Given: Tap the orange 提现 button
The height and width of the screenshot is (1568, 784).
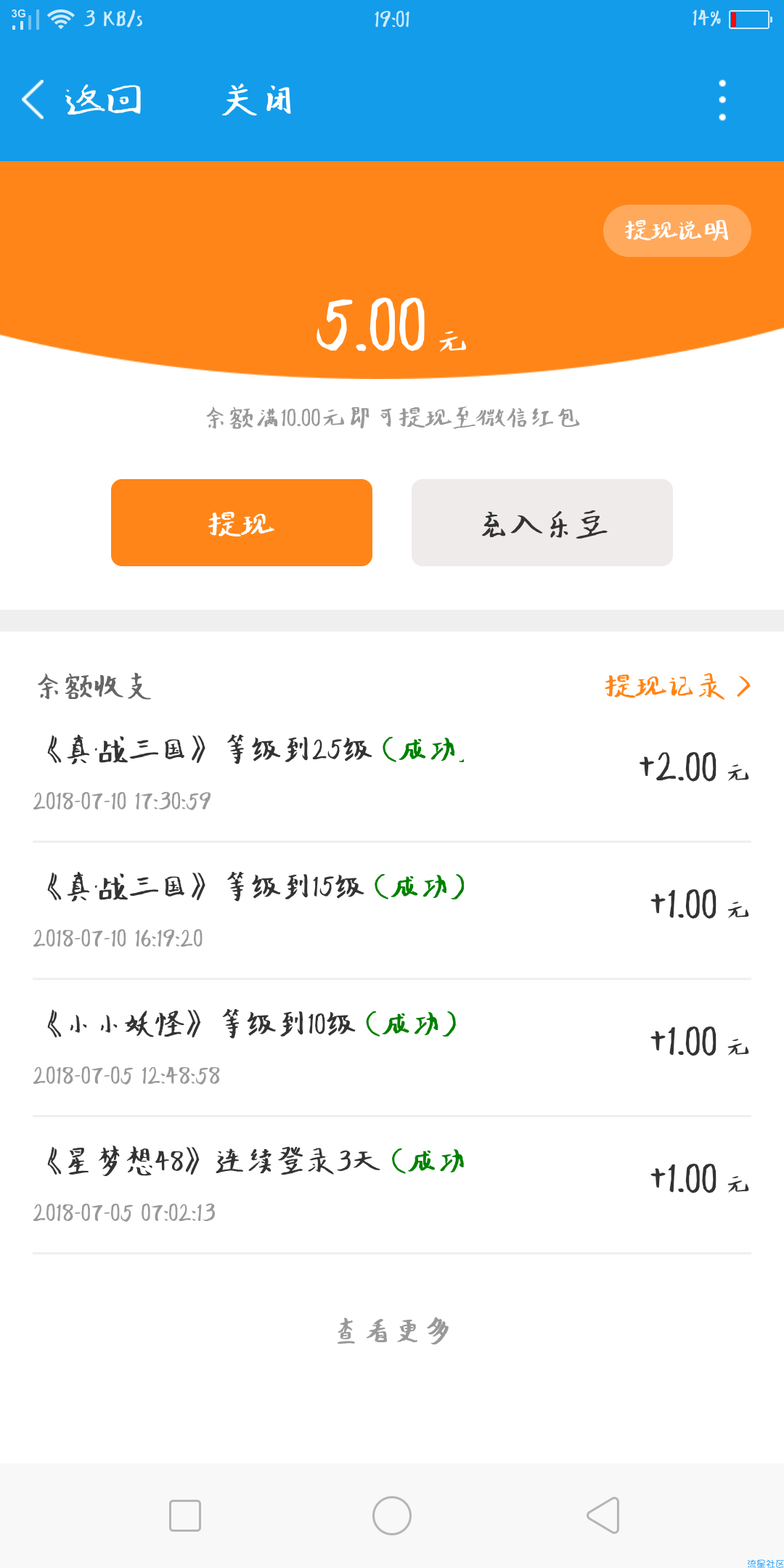Looking at the screenshot, I should click(x=242, y=523).
